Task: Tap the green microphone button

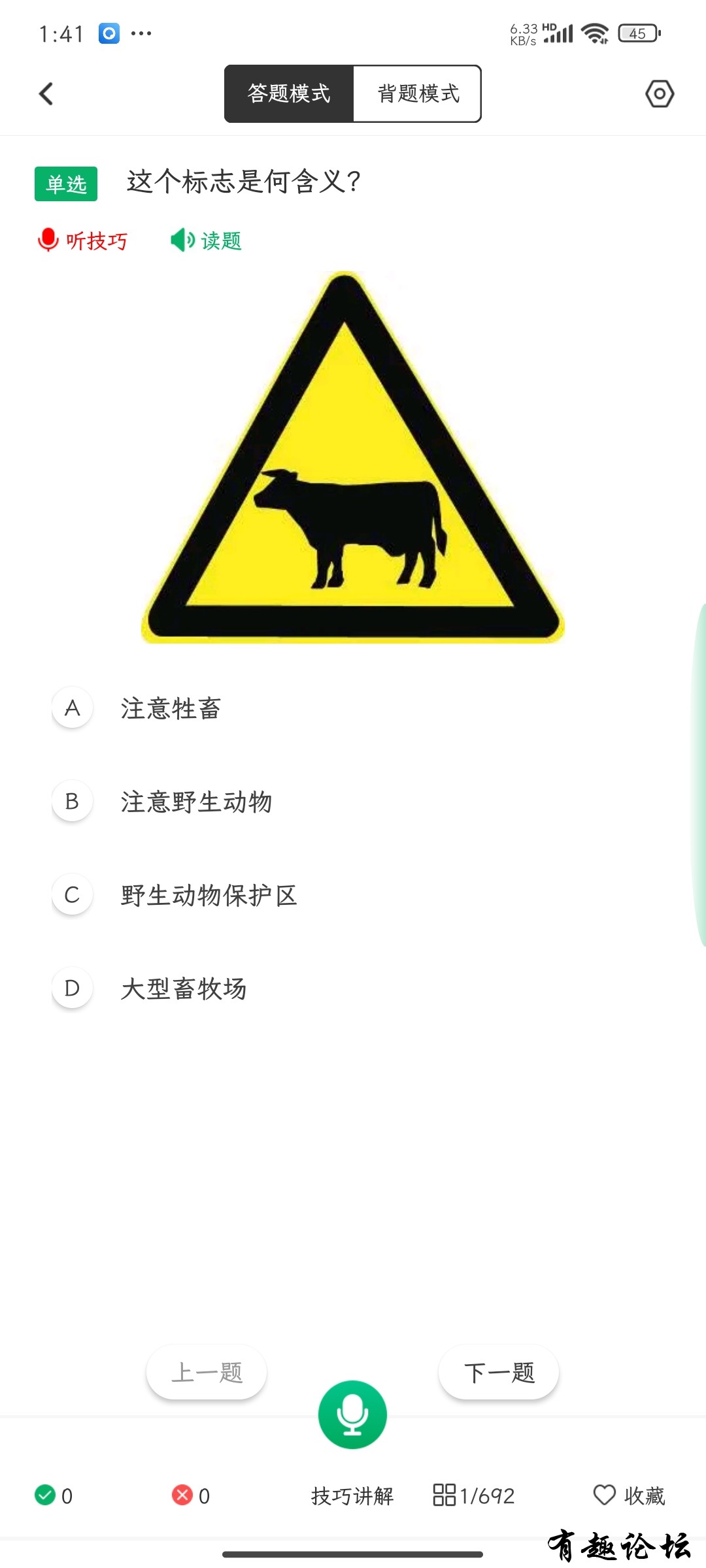Action: point(352,1414)
